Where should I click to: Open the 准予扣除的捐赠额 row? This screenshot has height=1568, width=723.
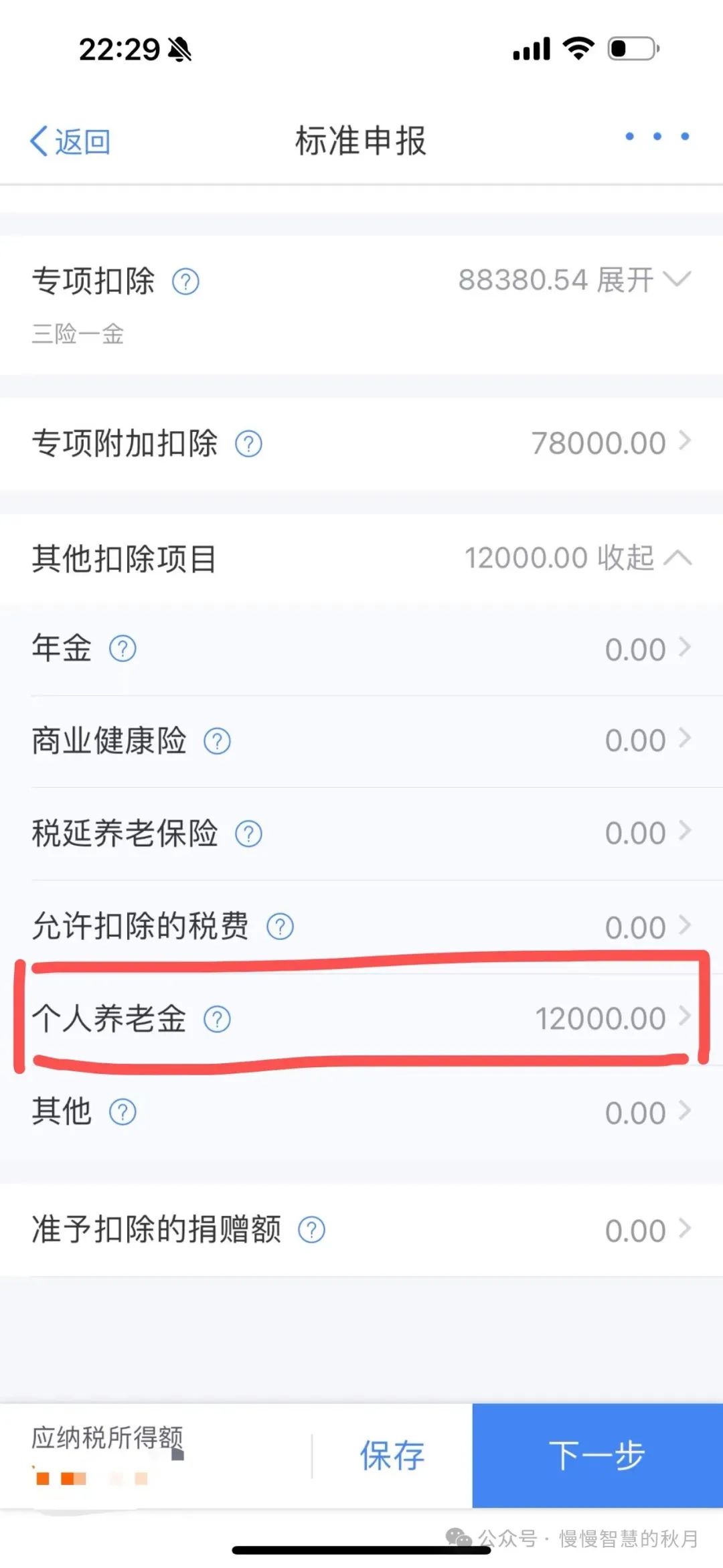click(x=361, y=1230)
